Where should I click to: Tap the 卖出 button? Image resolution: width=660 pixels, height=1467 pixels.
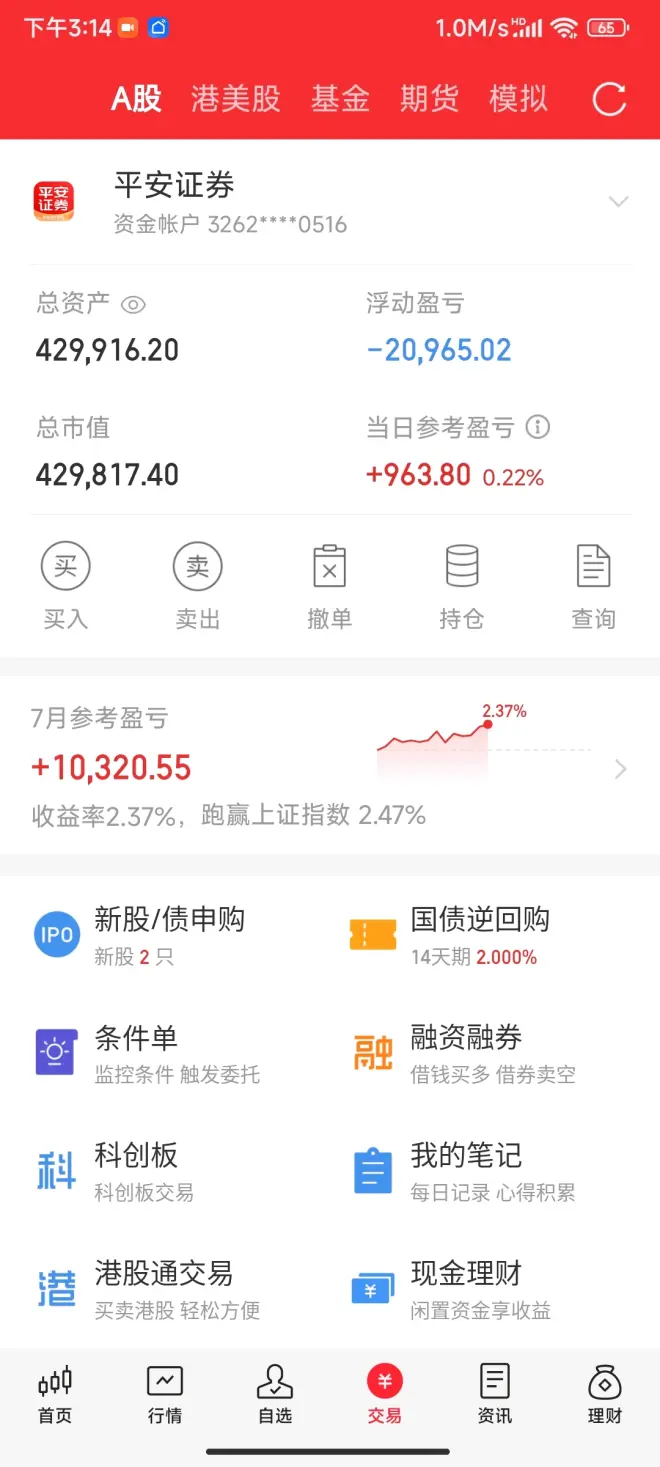198,586
